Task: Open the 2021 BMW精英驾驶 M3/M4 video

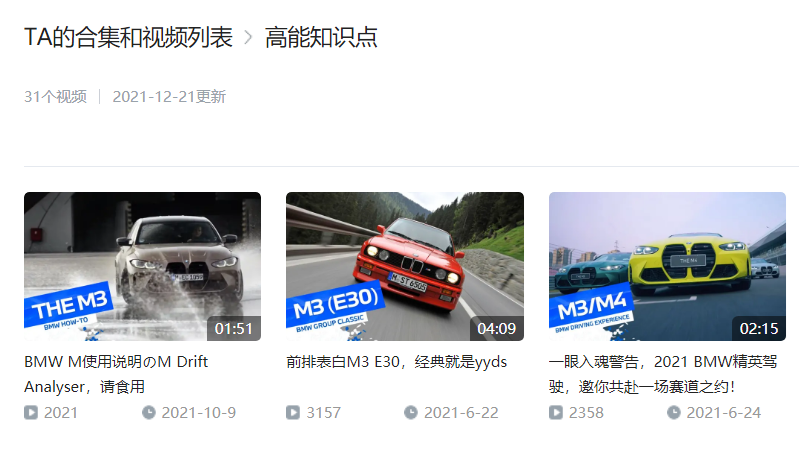Action: coord(667,266)
